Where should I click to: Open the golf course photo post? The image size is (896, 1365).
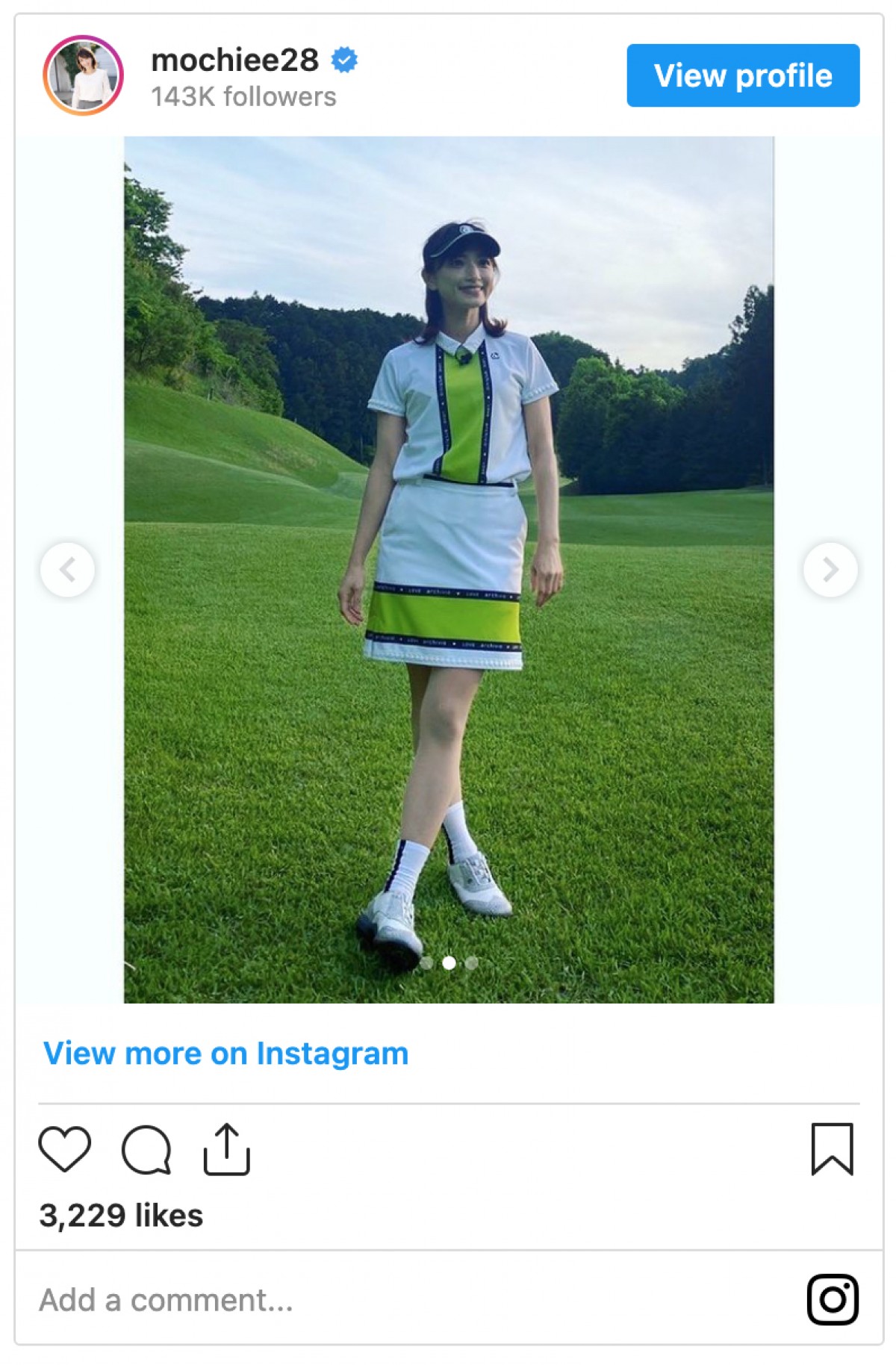448,569
